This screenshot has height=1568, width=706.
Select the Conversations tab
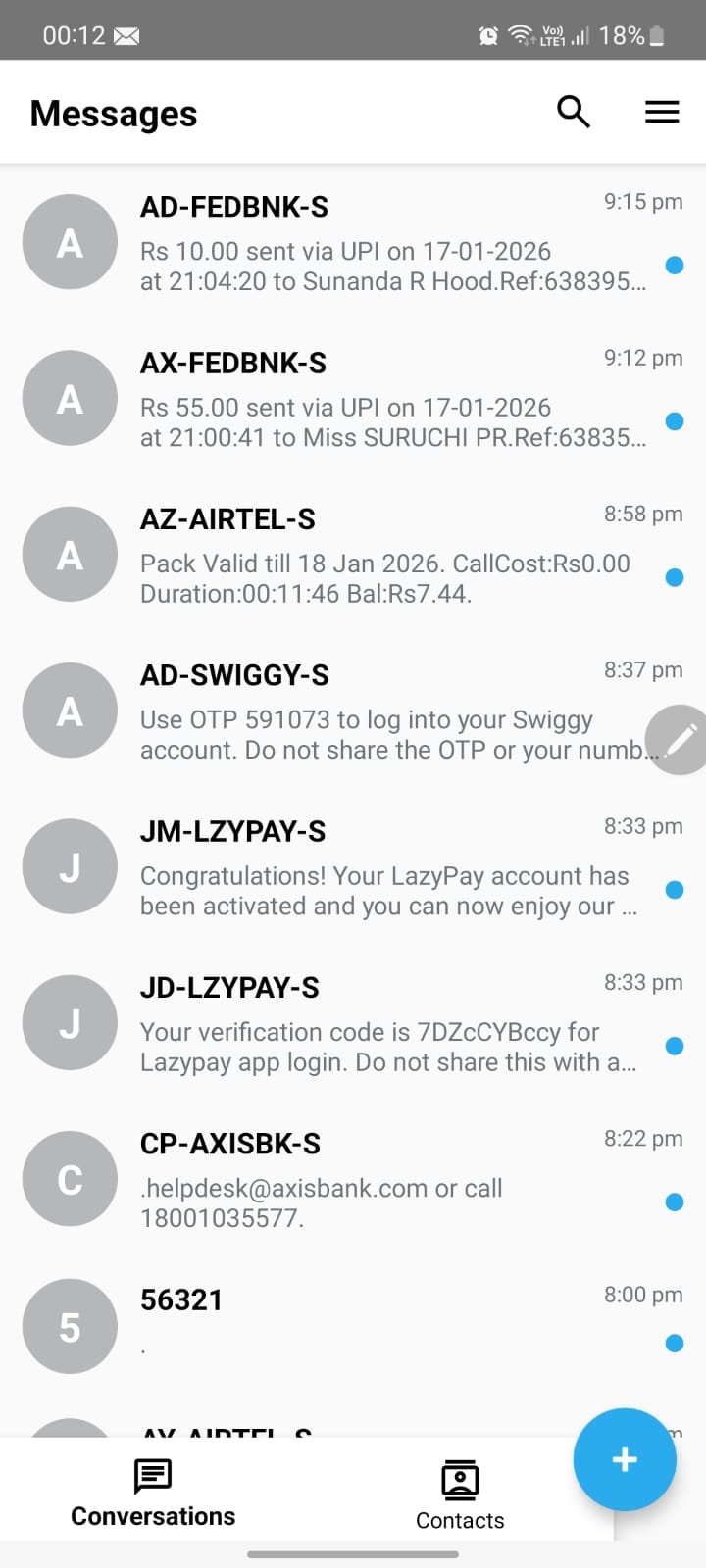click(x=153, y=1494)
